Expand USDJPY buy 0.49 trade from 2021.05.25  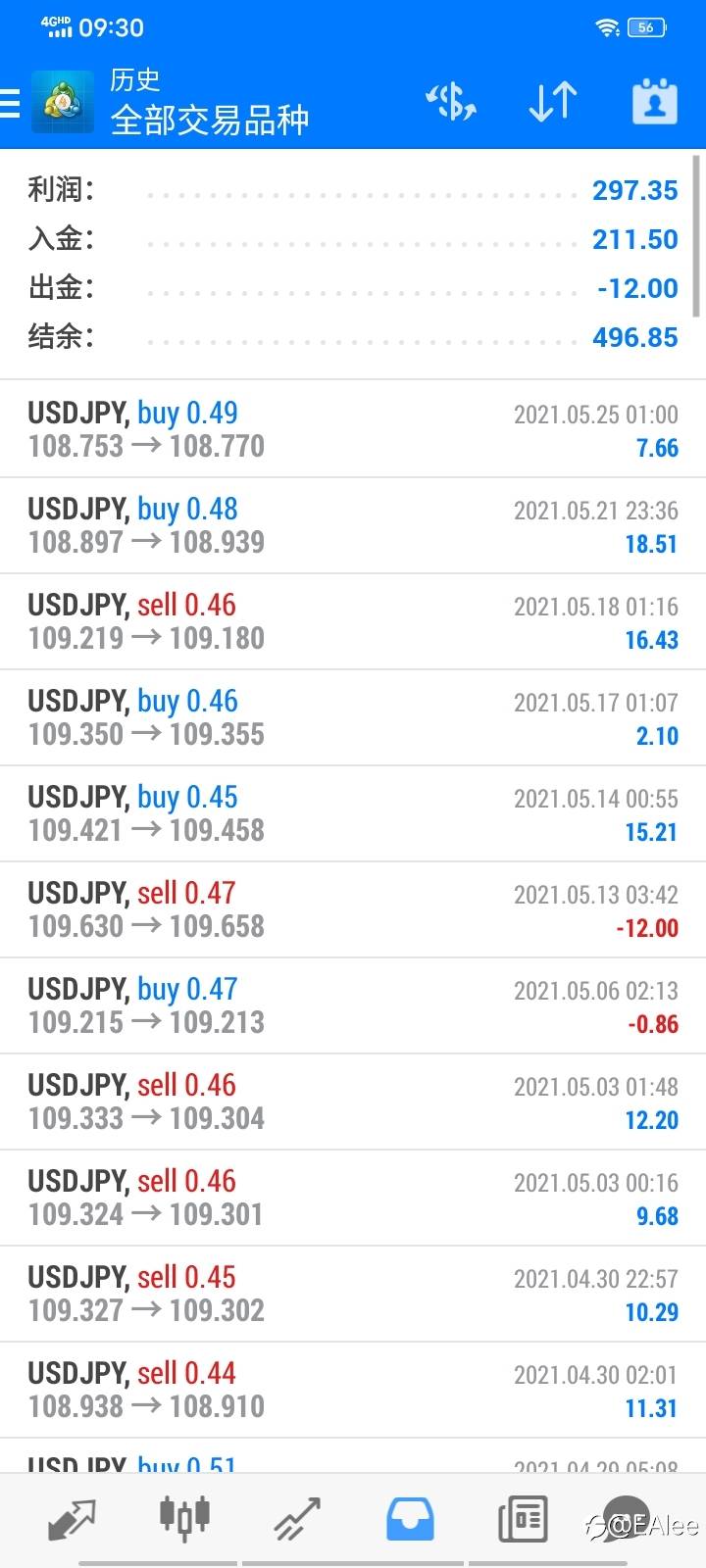(x=353, y=429)
